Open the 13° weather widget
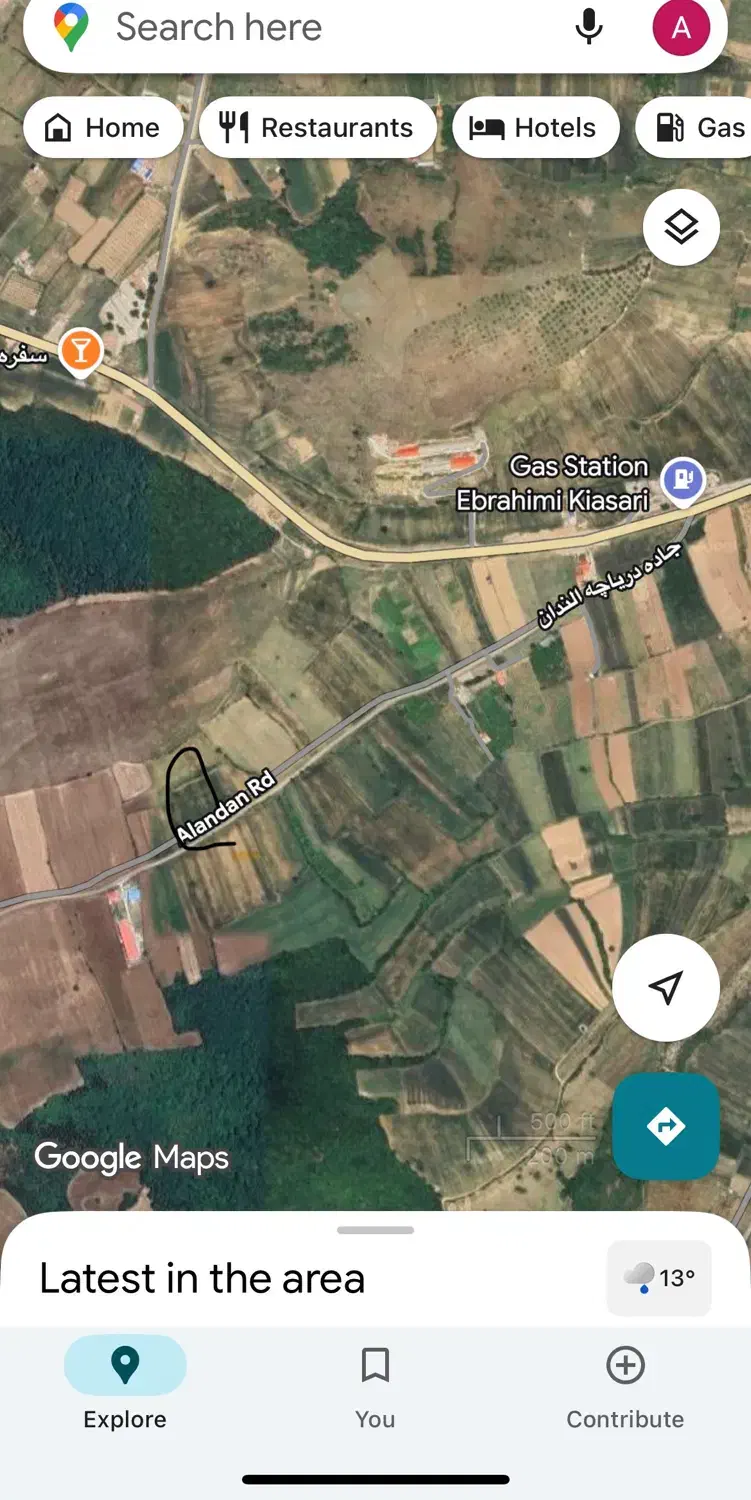Image resolution: width=751 pixels, height=1500 pixels. pyautogui.click(x=659, y=1278)
